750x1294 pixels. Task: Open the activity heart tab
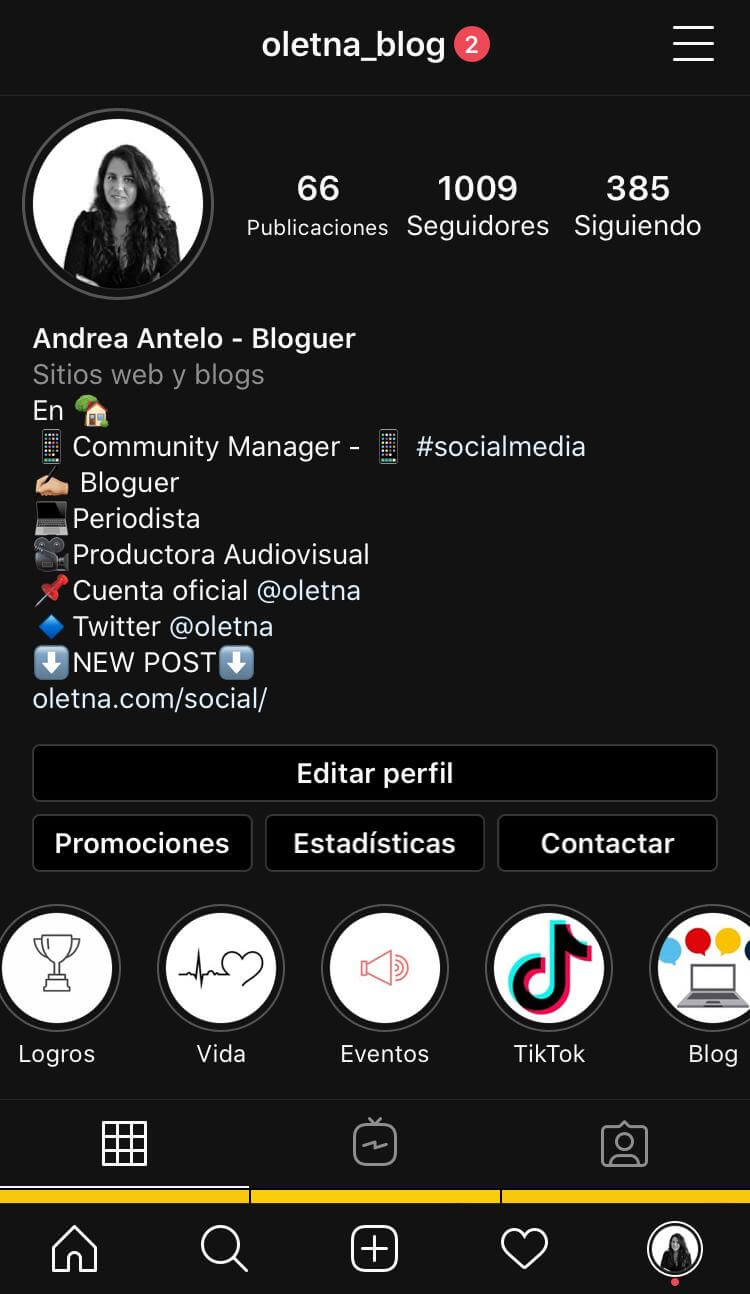[524, 1249]
